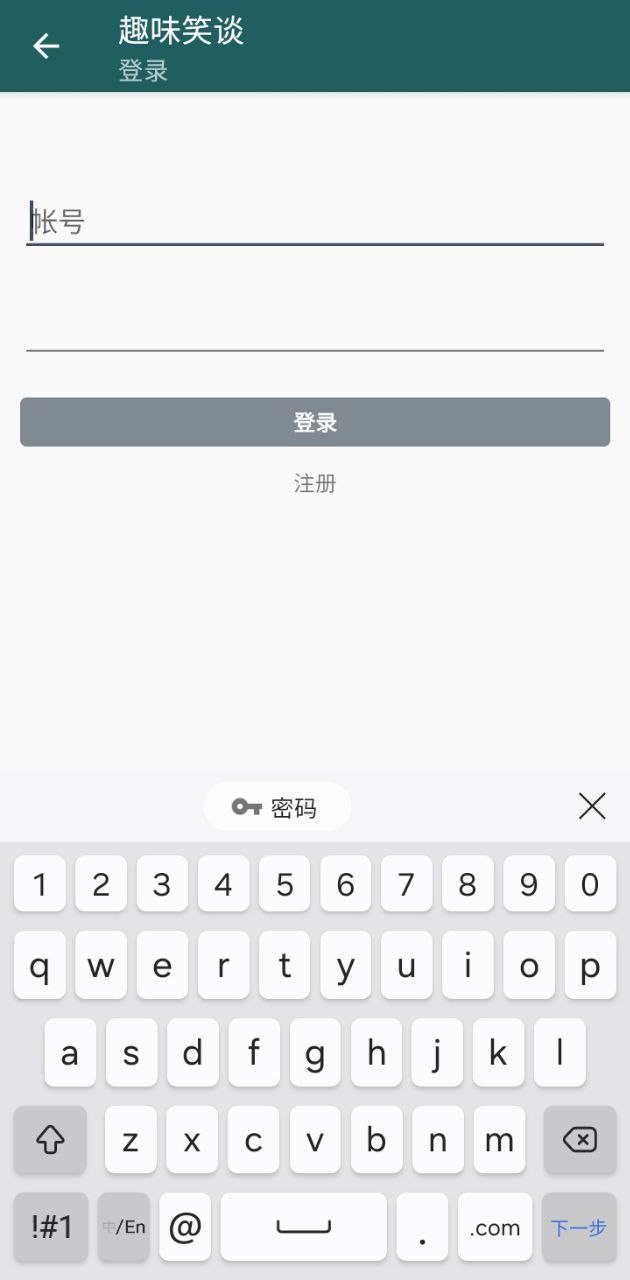The width and height of the screenshot is (630, 1280).
Task: Tap the 登录 login button
Action: pos(315,422)
